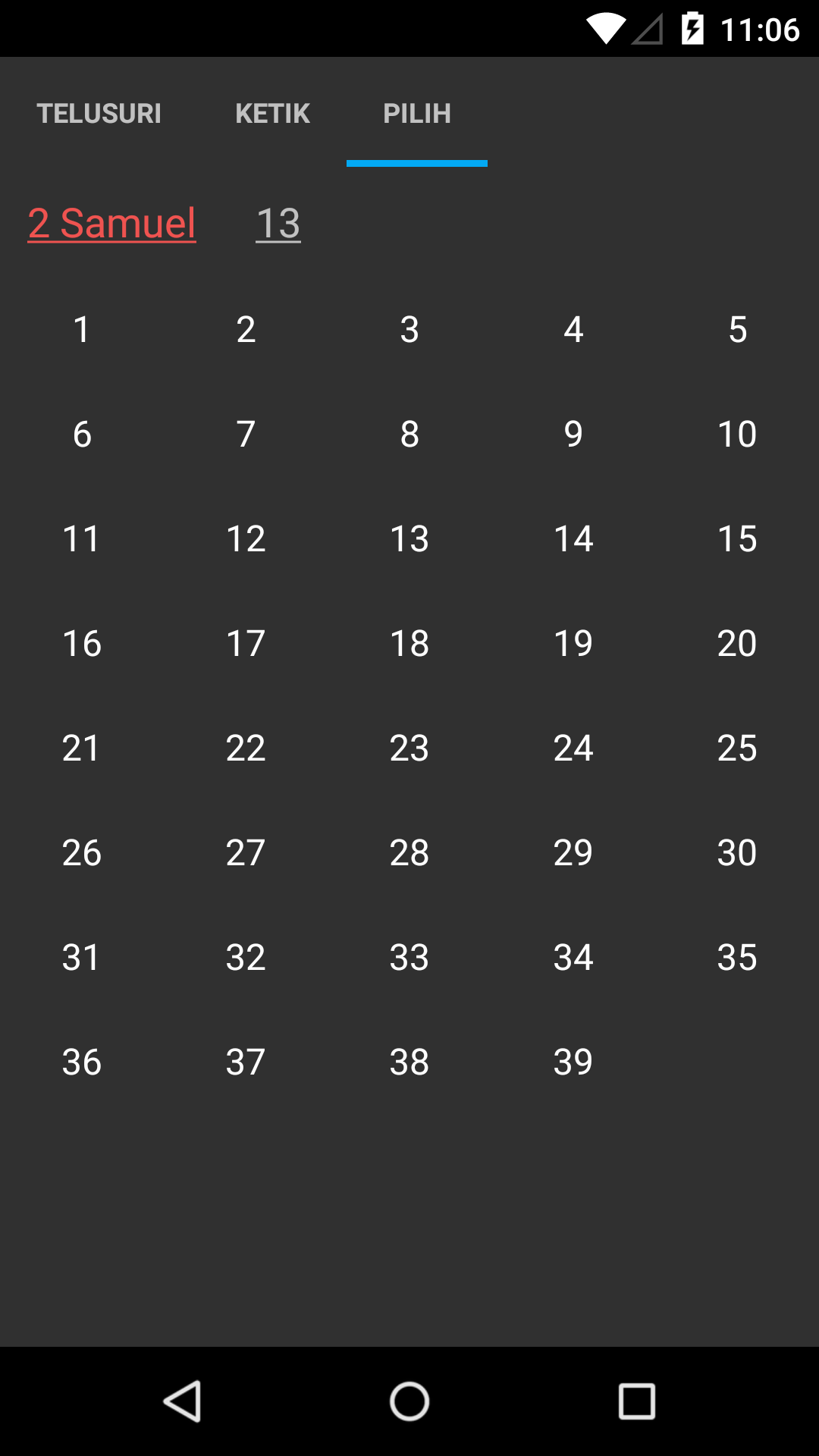Screen dimensions: 819x1456
Task: Pick verse number 19
Action: click(573, 644)
